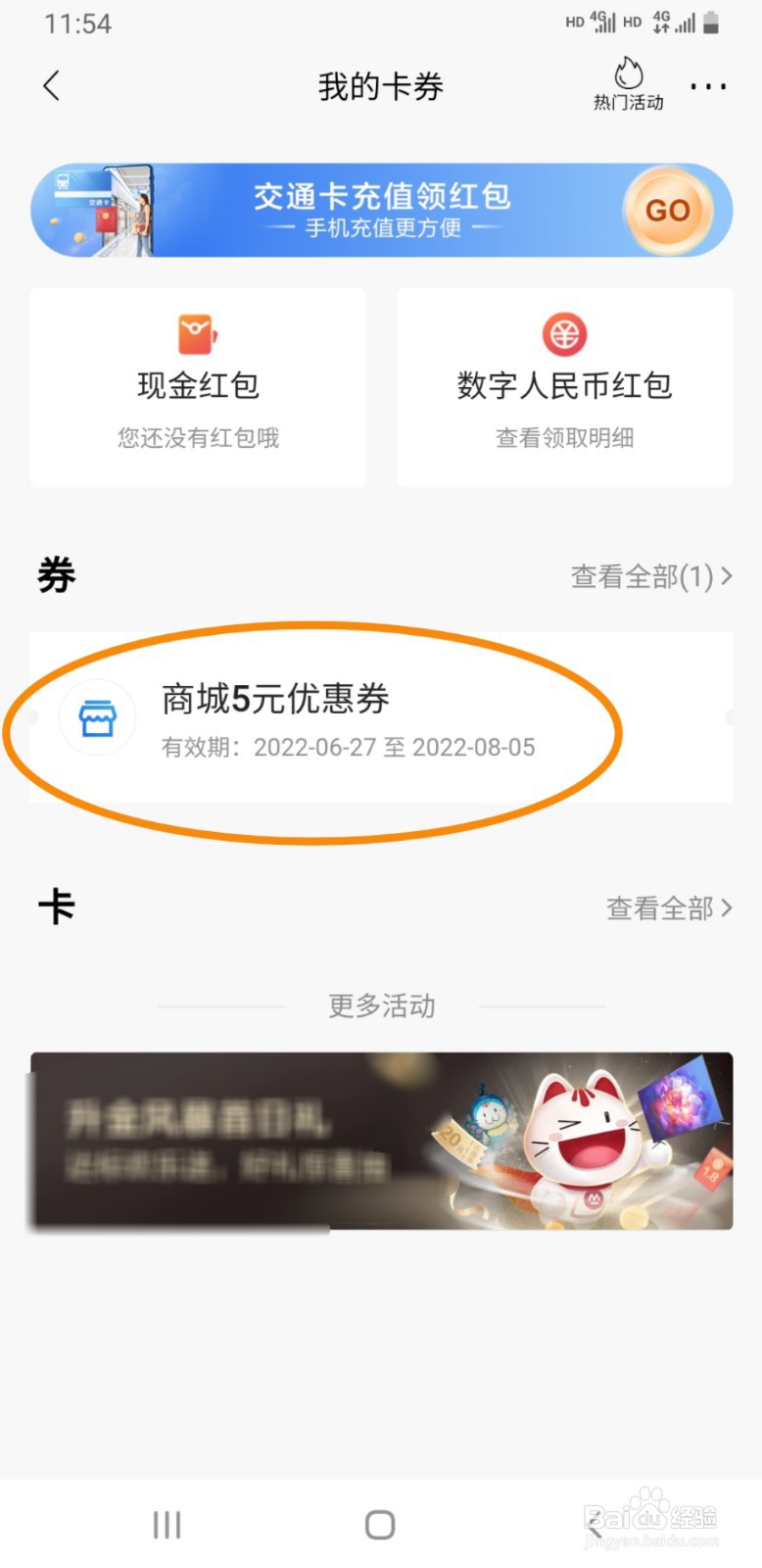This screenshot has height=1568, width=762.
Task: Open the 热门活动 flame icon
Action: coord(628,73)
